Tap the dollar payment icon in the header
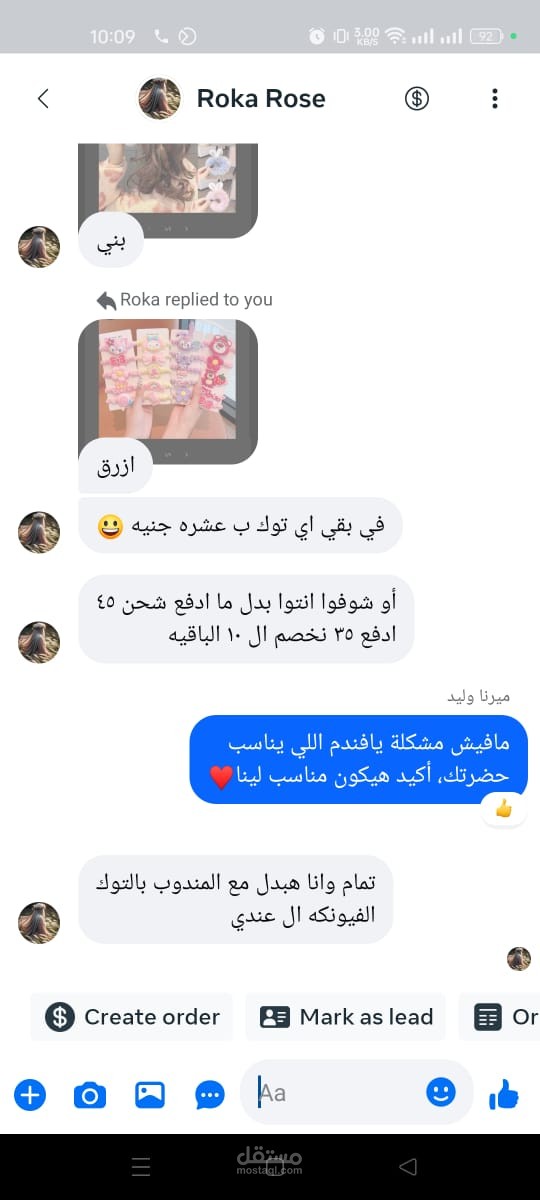 pos(417,98)
